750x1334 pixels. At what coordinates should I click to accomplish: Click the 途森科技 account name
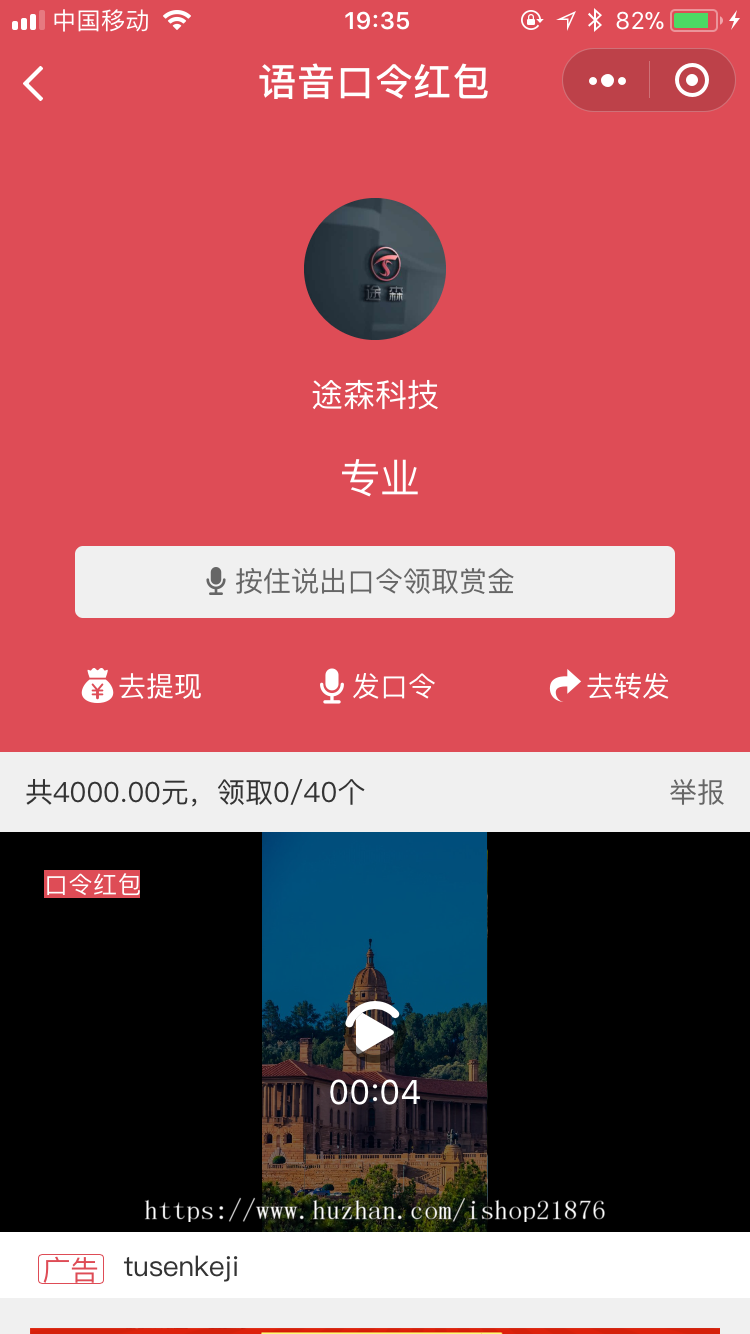pos(375,396)
